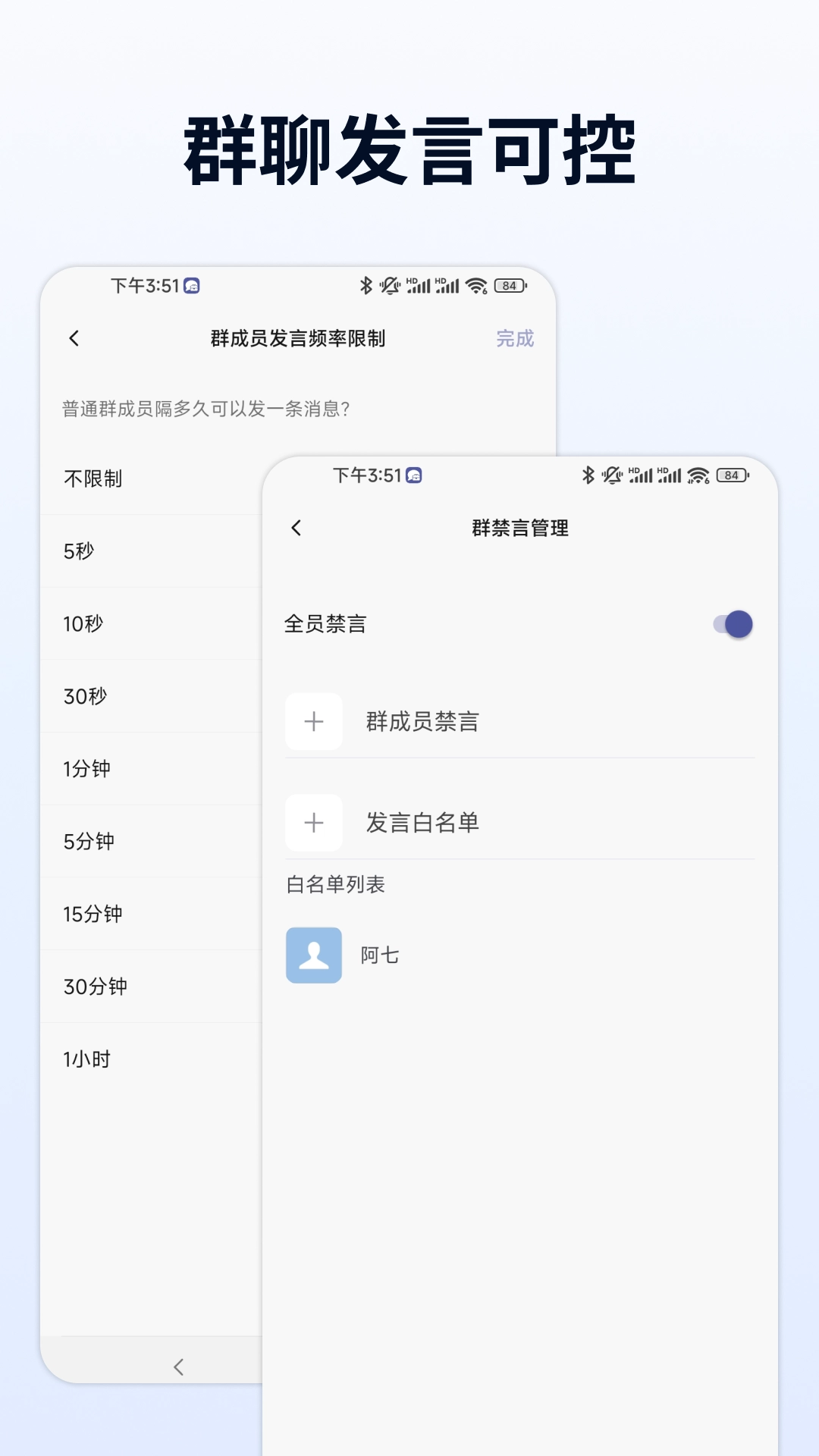Tap the battery indicator showing 84
Image resolution: width=819 pixels, height=1456 pixels.
click(x=730, y=474)
